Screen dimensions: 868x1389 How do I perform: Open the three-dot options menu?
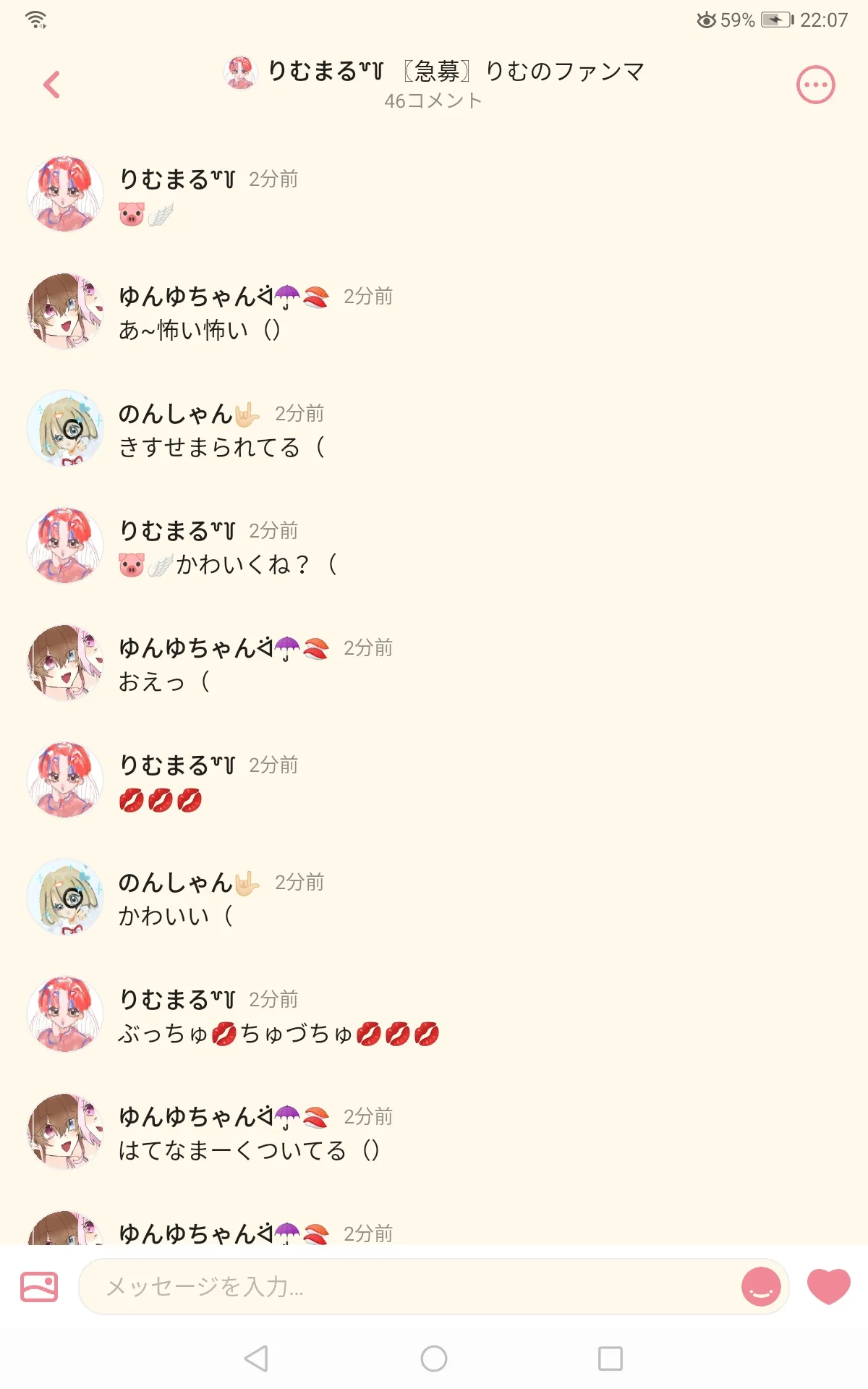[x=815, y=85]
